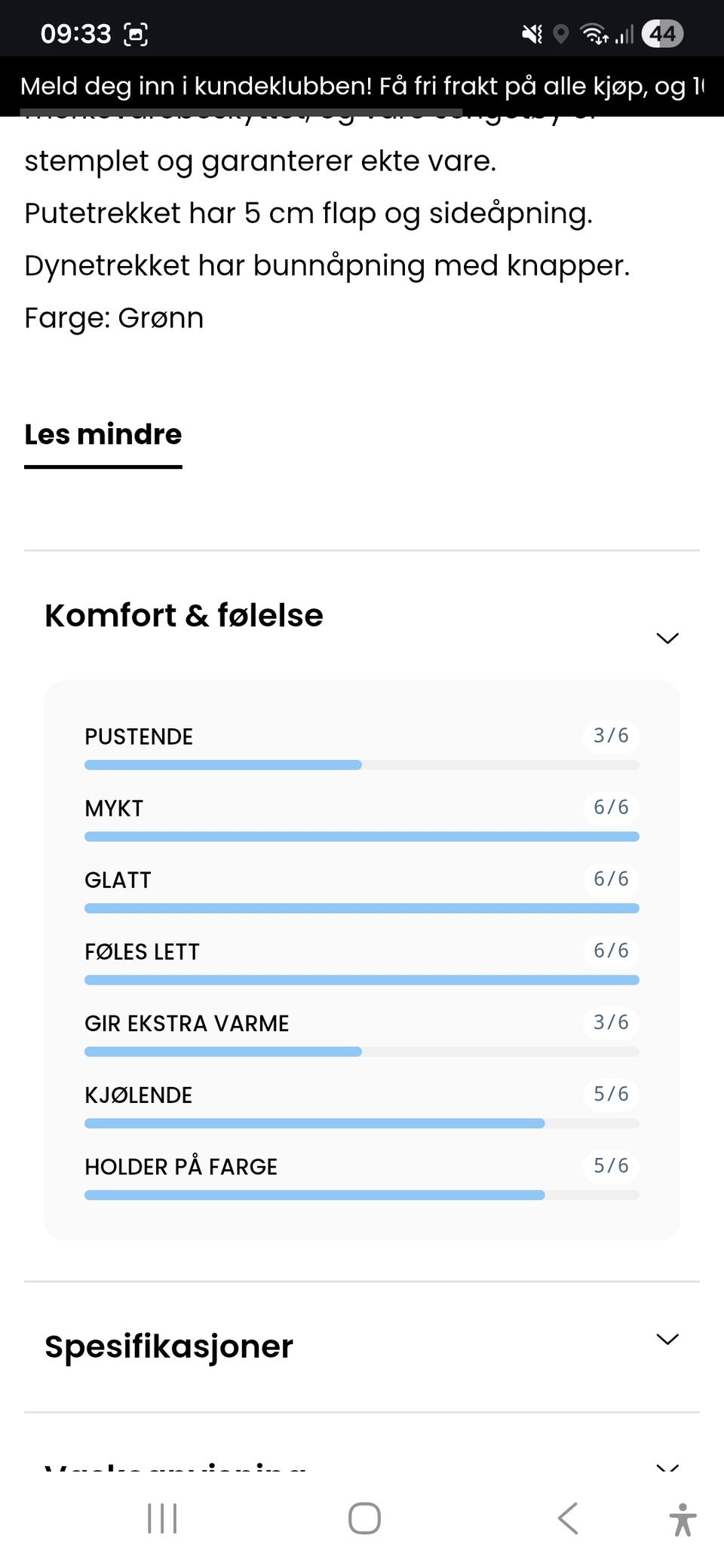Image resolution: width=724 pixels, height=1568 pixels.
Task: Tap the mute/vibrate icon in status bar
Action: coord(532,33)
